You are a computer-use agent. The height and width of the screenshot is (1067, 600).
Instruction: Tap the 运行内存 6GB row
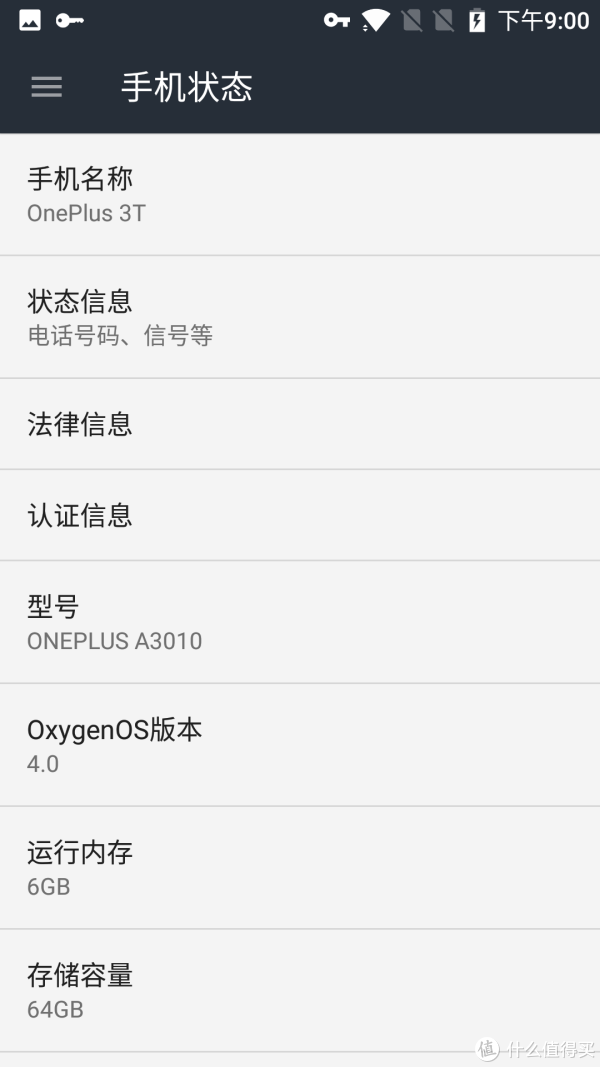(x=300, y=868)
